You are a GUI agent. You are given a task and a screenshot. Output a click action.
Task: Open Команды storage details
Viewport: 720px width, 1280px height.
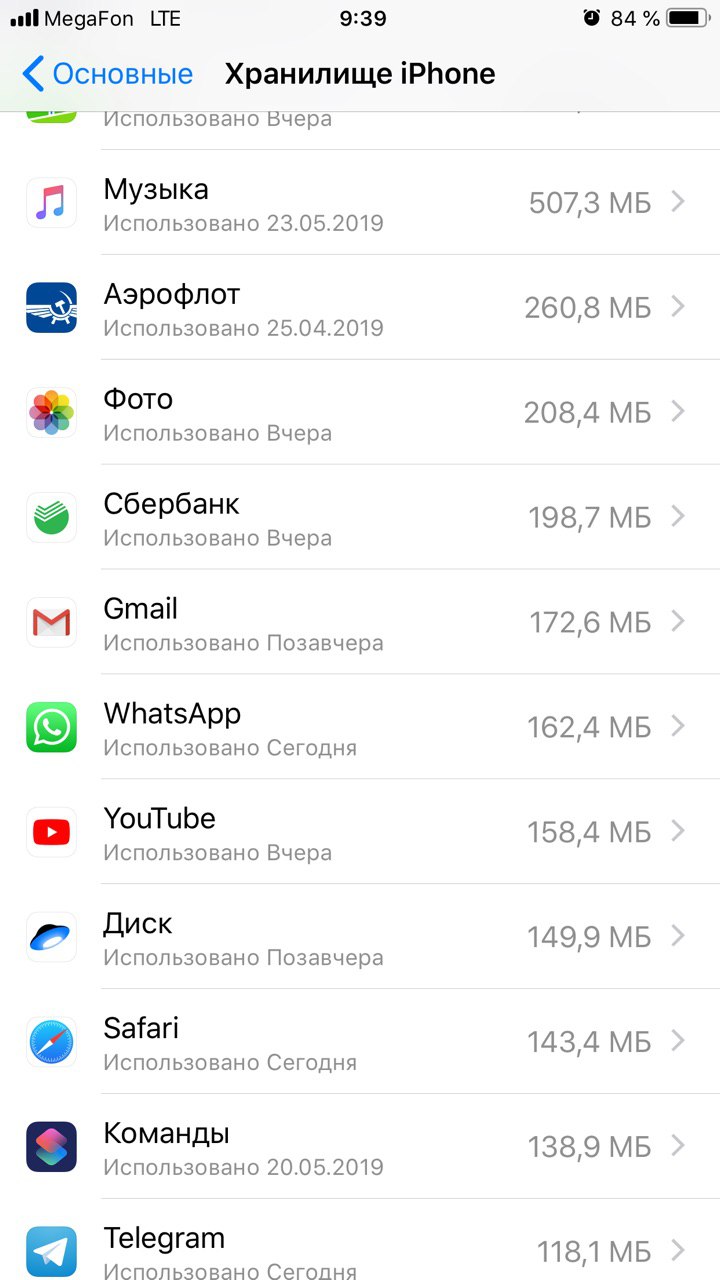(360, 1147)
